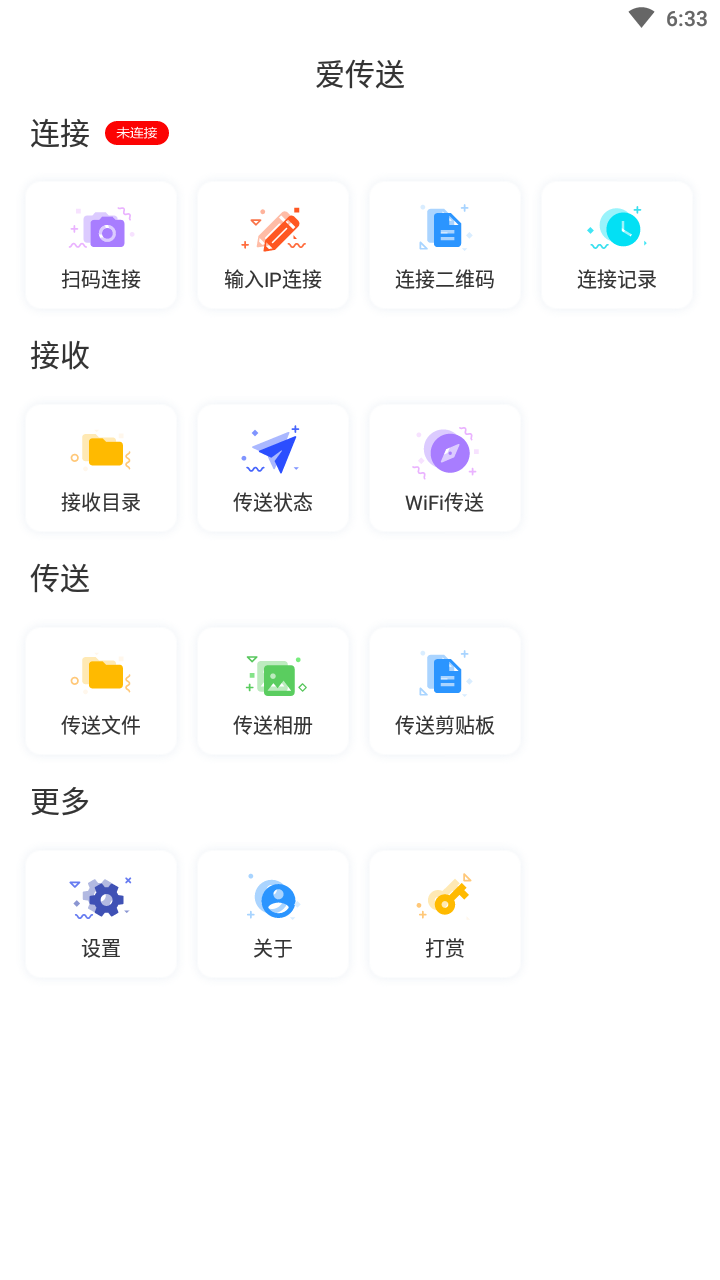The image size is (720, 1280).
Task: Open 扫码连接 to scan a QR code
Action: click(x=101, y=245)
